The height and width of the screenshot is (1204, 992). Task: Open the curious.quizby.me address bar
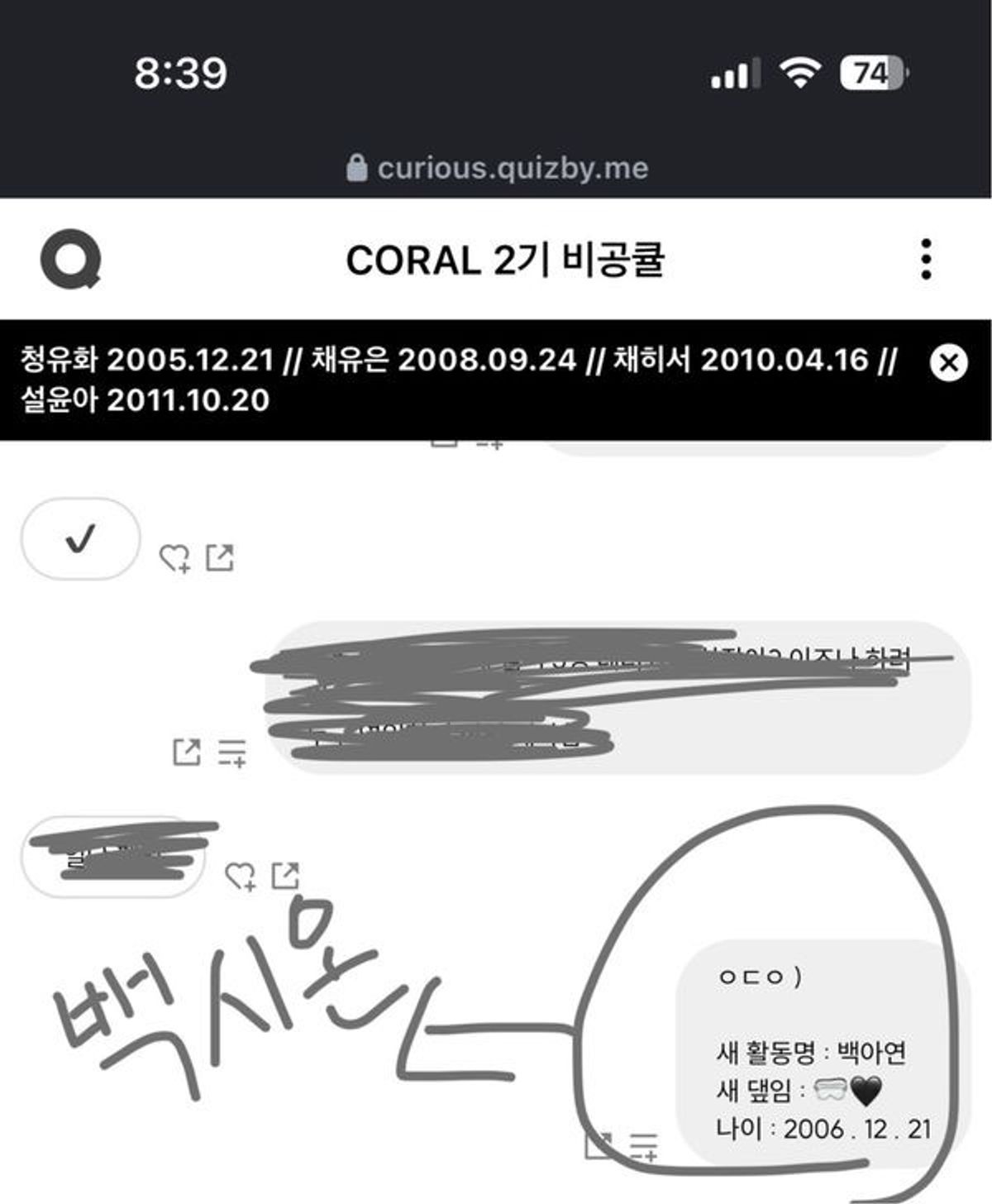tap(498, 168)
